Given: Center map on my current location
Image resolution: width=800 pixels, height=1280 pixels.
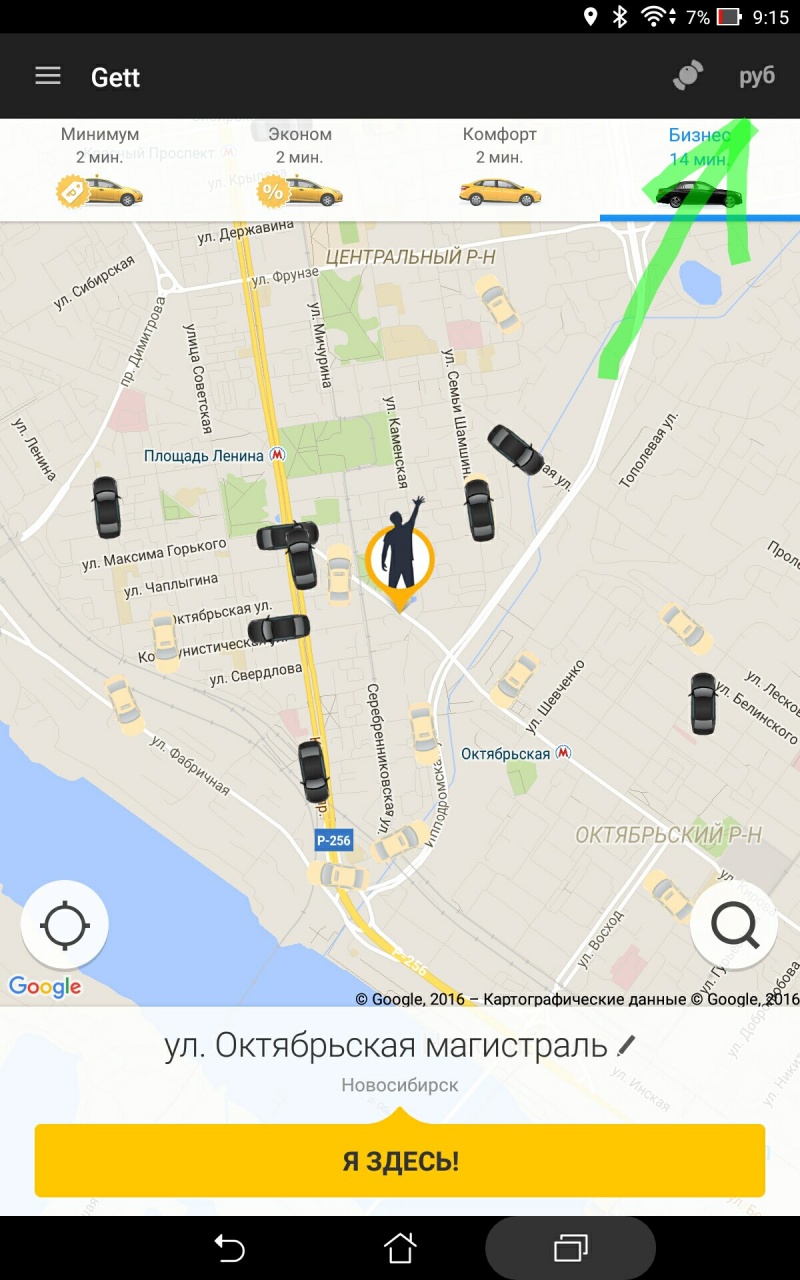Looking at the screenshot, I should click(65, 925).
